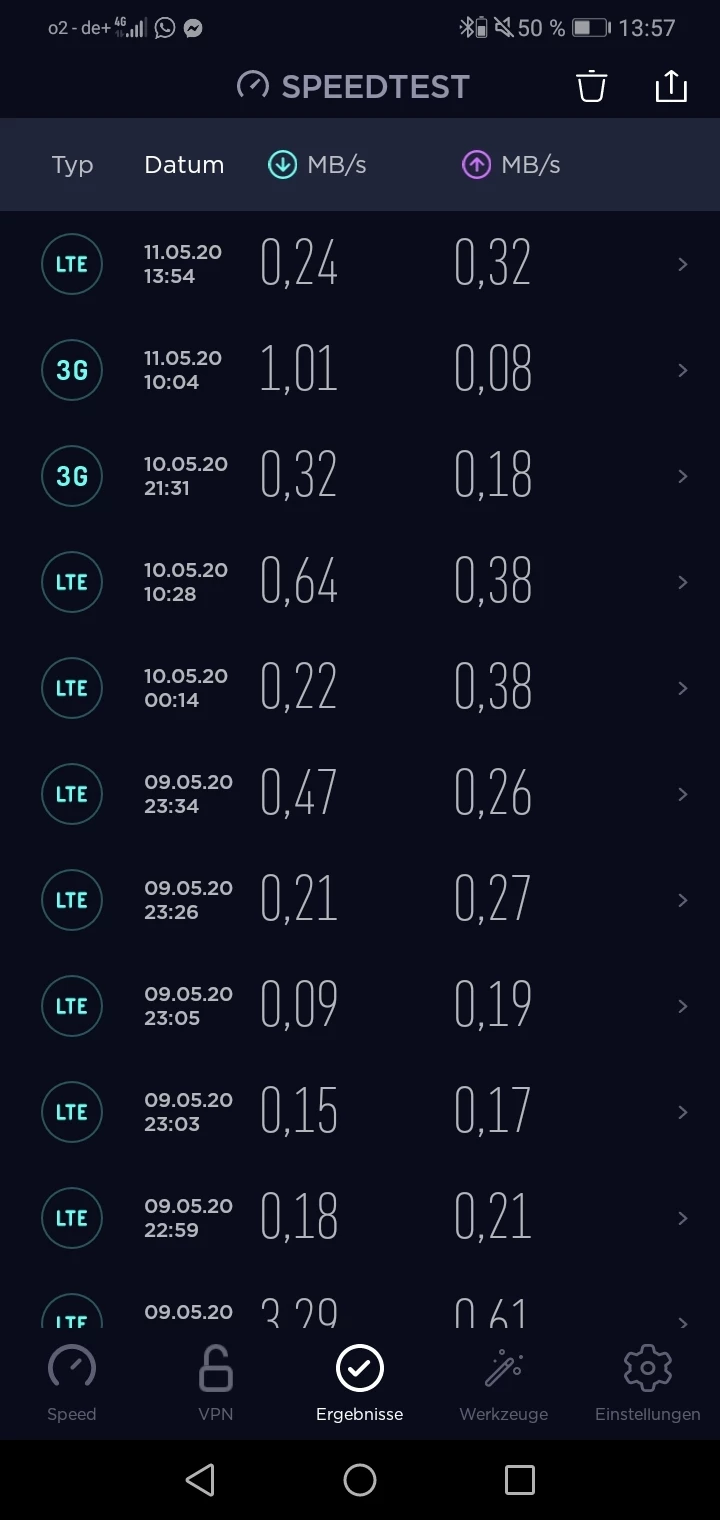Viewport: 720px width, 1520px height.
Task: Sort results by Typ column
Action: [x=72, y=165]
